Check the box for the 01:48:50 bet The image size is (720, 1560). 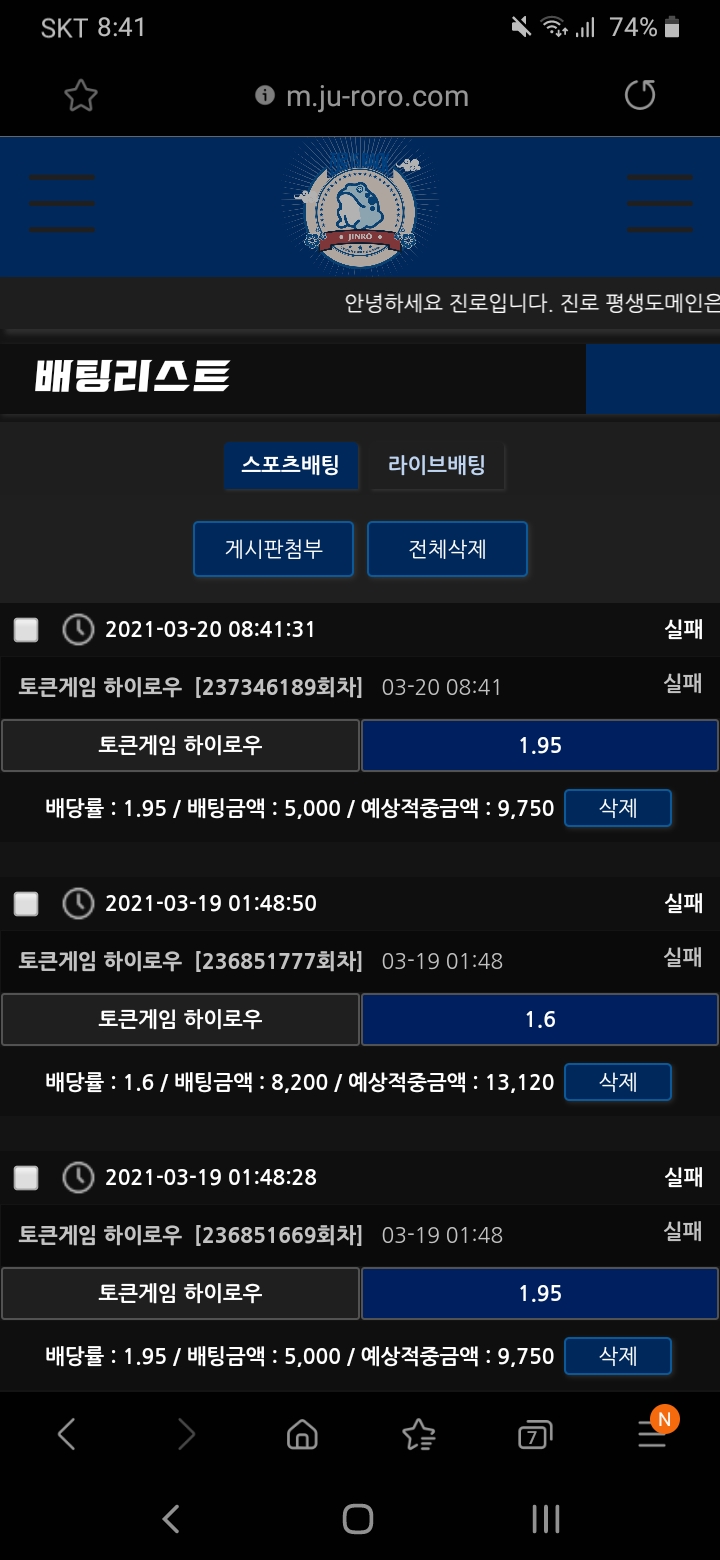[x=26, y=904]
